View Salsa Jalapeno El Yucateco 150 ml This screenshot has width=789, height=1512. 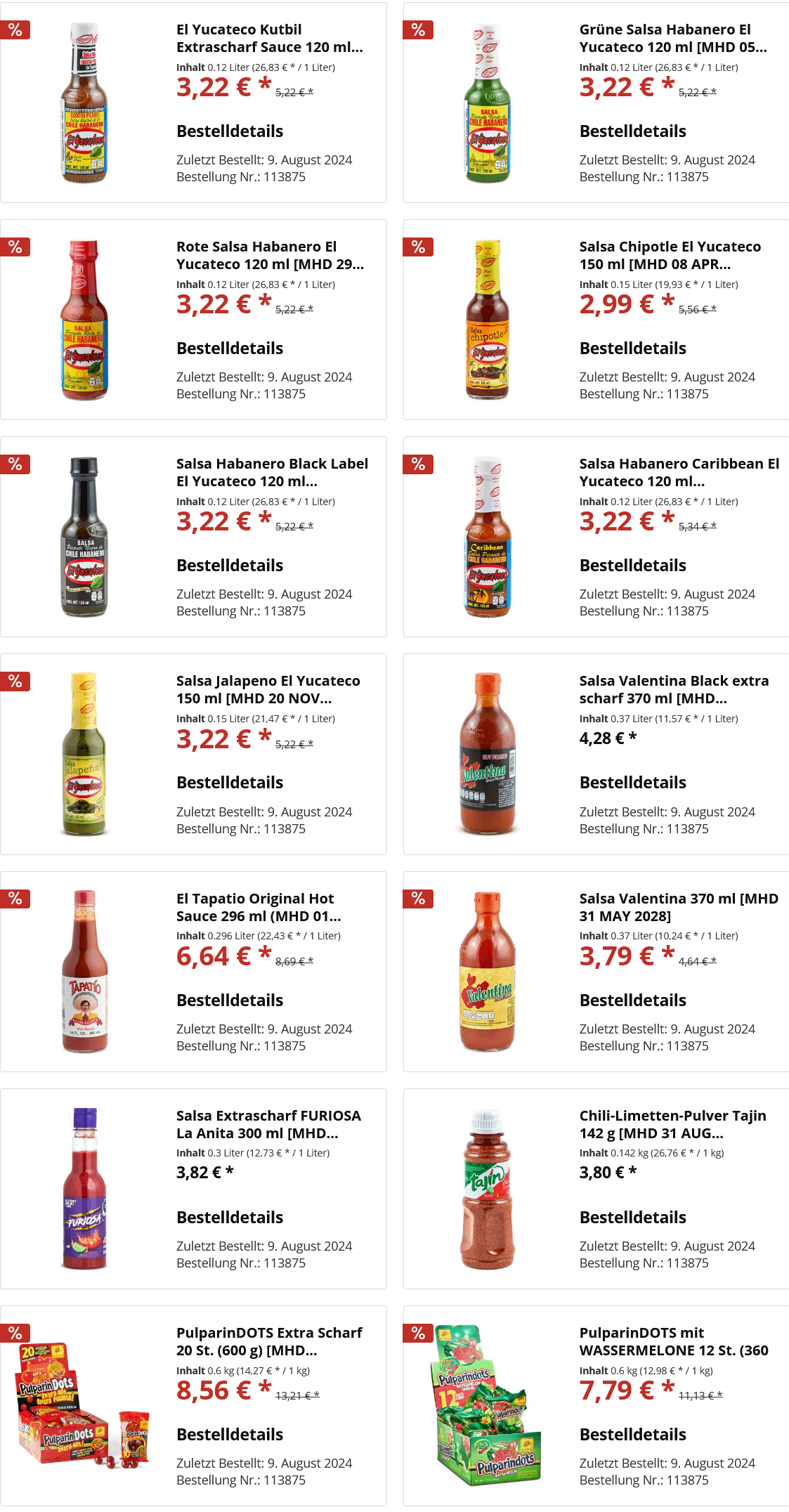(x=268, y=690)
